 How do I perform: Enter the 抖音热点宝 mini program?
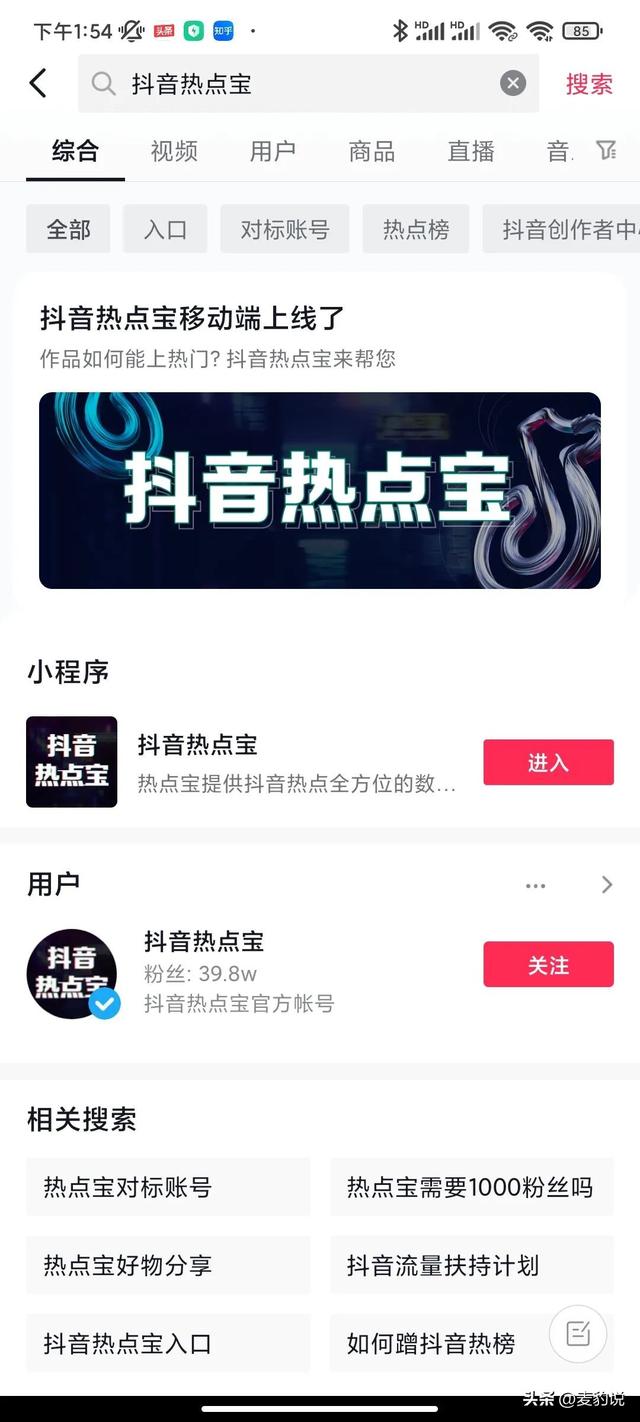coord(548,763)
